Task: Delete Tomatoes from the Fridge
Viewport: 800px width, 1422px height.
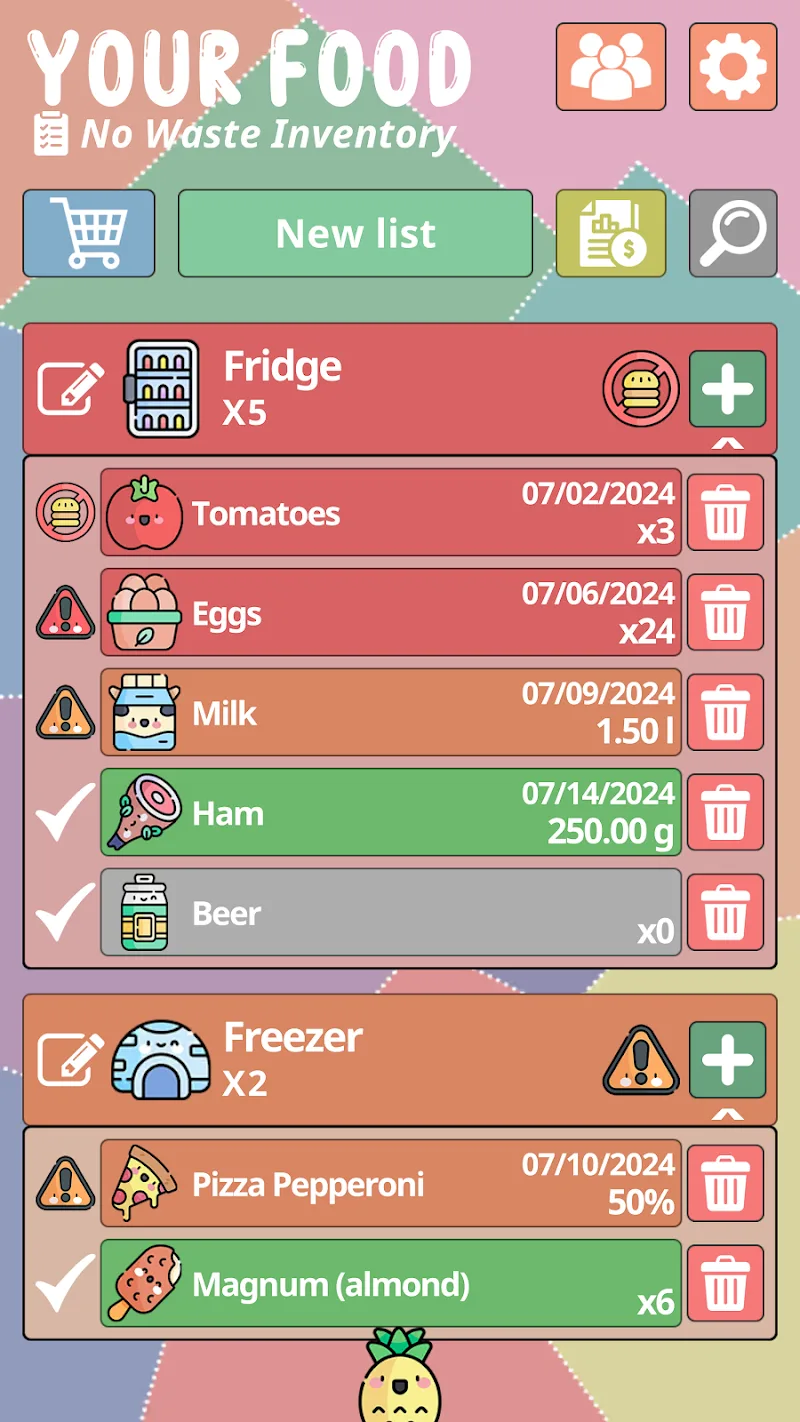Action: click(725, 513)
